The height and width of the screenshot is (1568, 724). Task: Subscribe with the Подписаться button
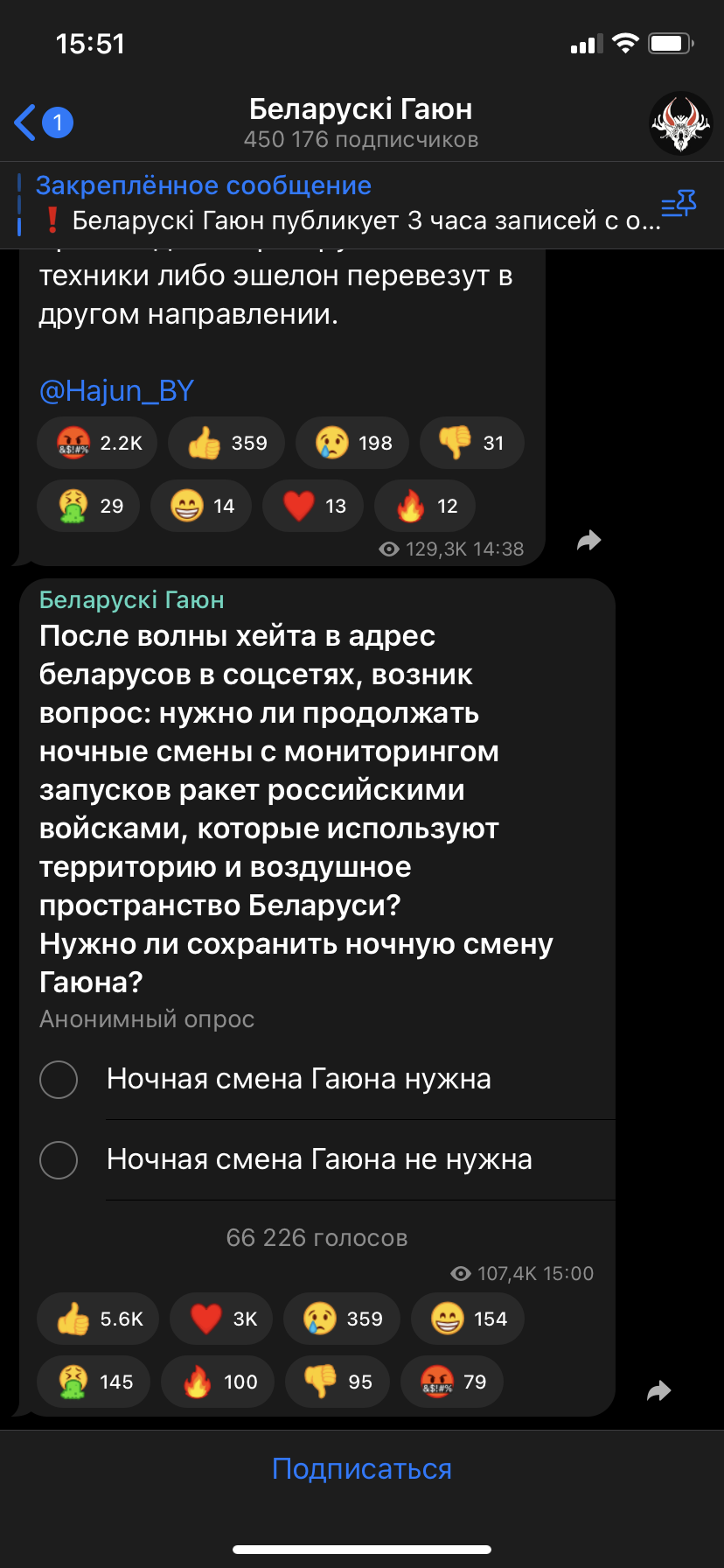362,1468
